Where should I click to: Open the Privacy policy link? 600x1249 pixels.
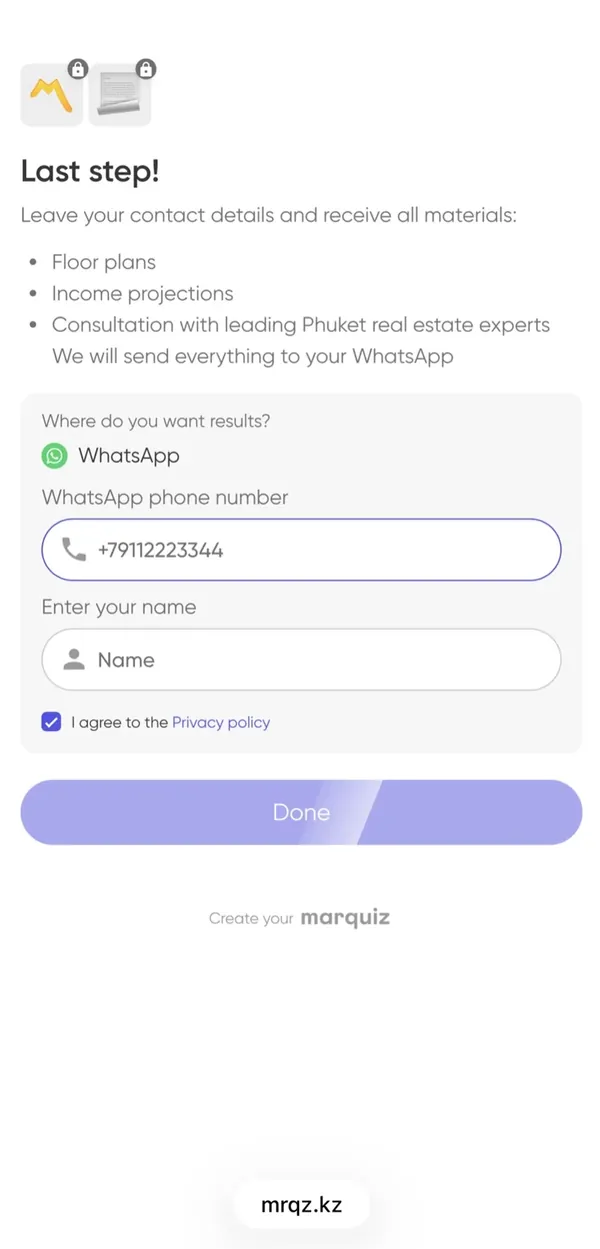221,722
